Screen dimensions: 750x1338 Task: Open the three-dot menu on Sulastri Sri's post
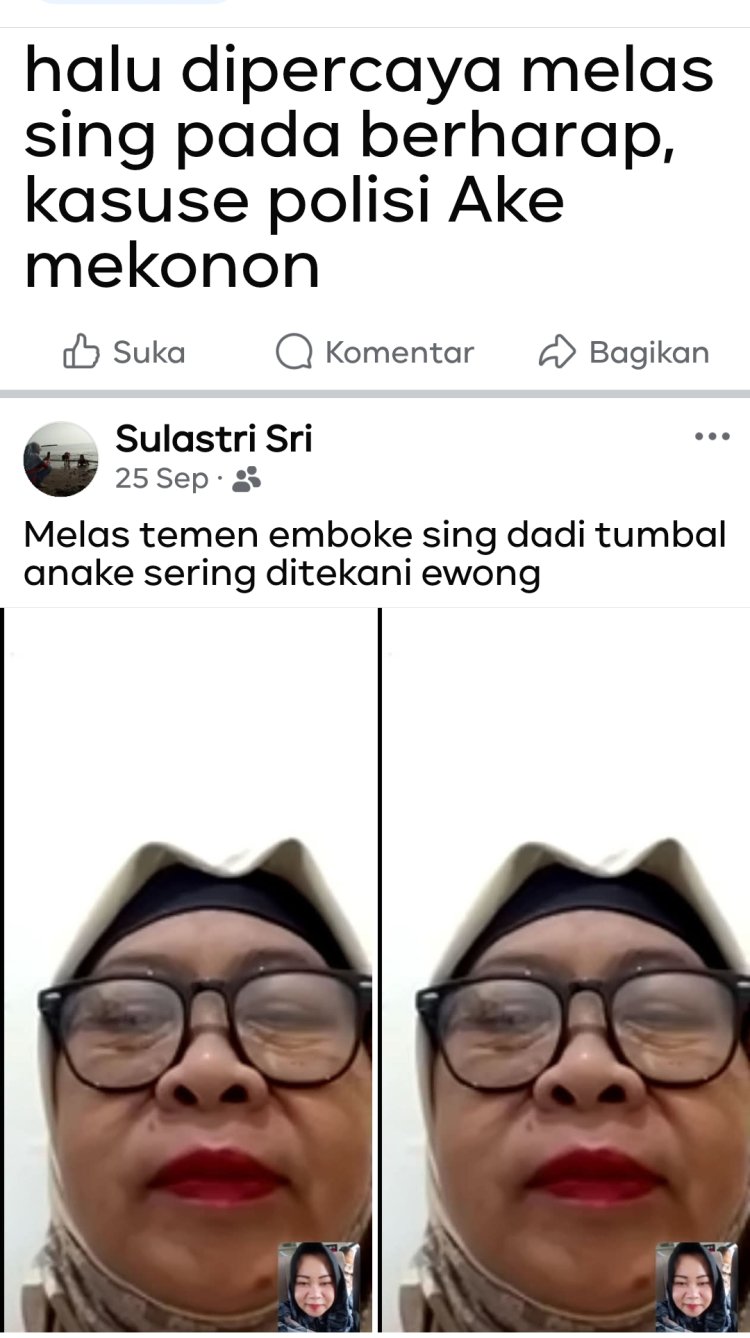tap(712, 437)
